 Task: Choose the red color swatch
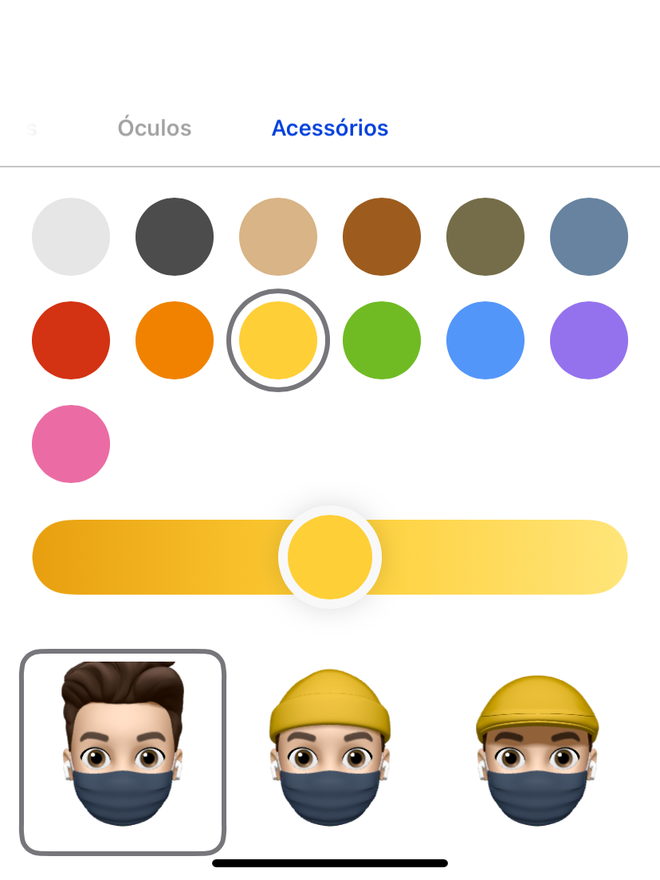(71, 340)
